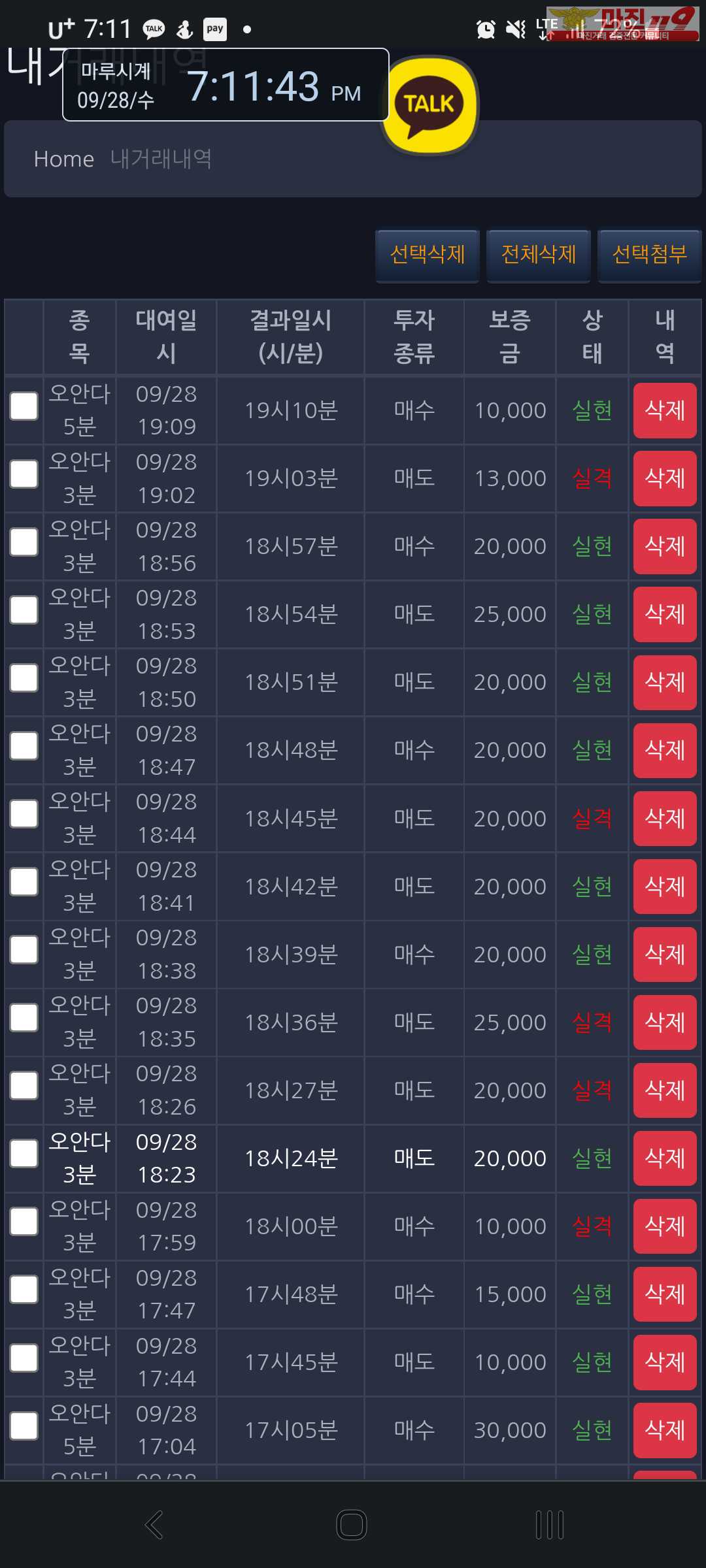Remove the 18시48분 trade with 삭제

tap(665, 750)
